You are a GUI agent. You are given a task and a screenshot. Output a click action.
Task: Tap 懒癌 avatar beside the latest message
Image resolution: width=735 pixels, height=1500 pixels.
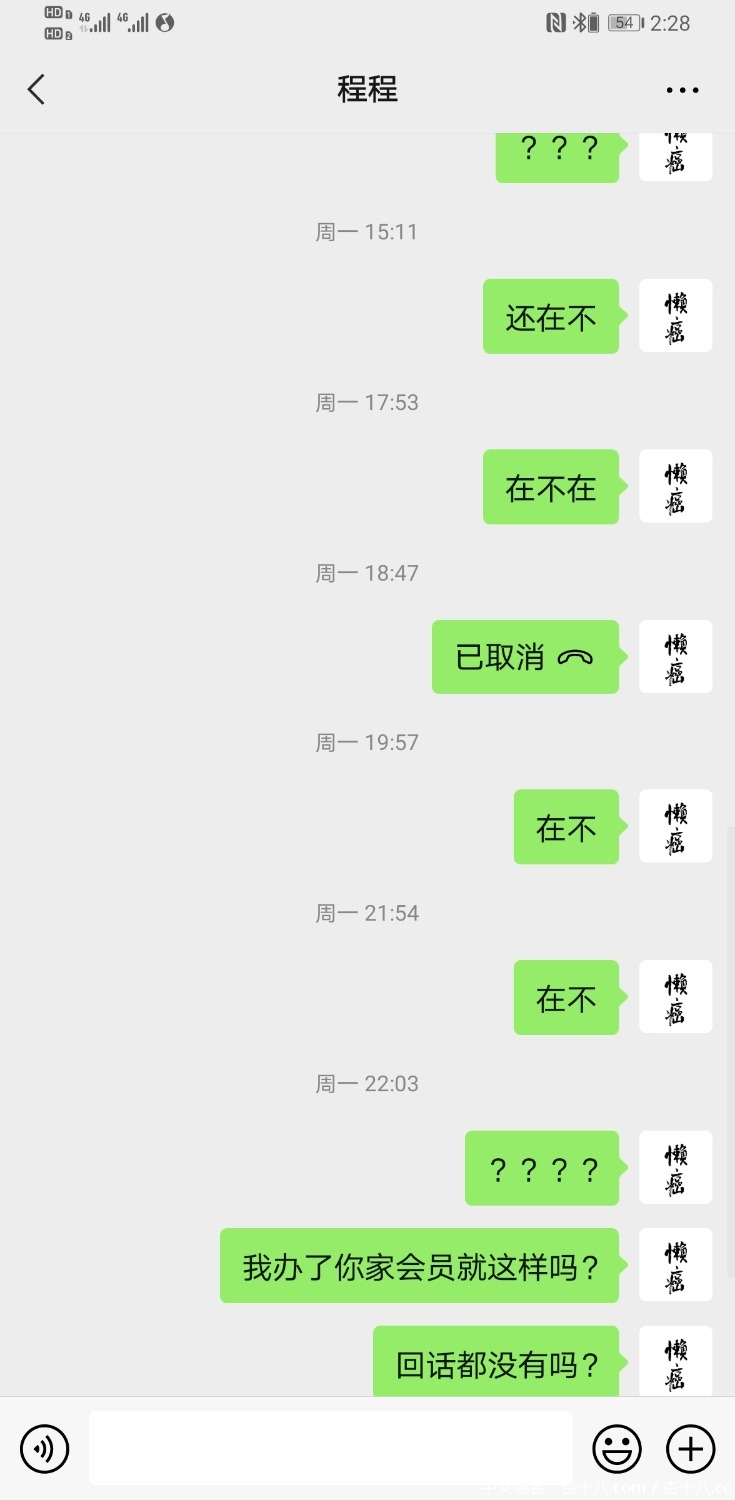(675, 1360)
